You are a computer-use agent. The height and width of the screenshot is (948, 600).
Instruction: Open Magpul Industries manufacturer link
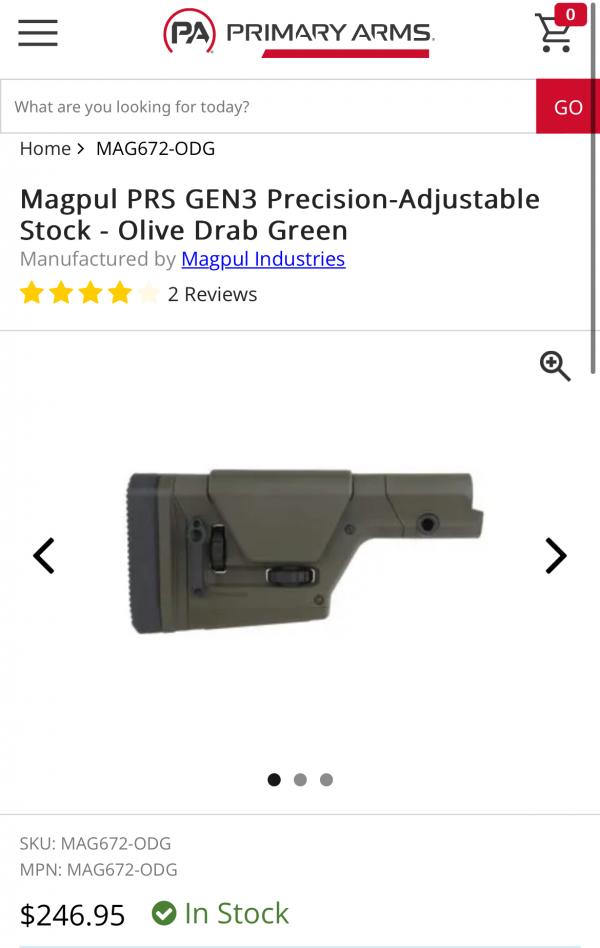click(x=263, y=259)
